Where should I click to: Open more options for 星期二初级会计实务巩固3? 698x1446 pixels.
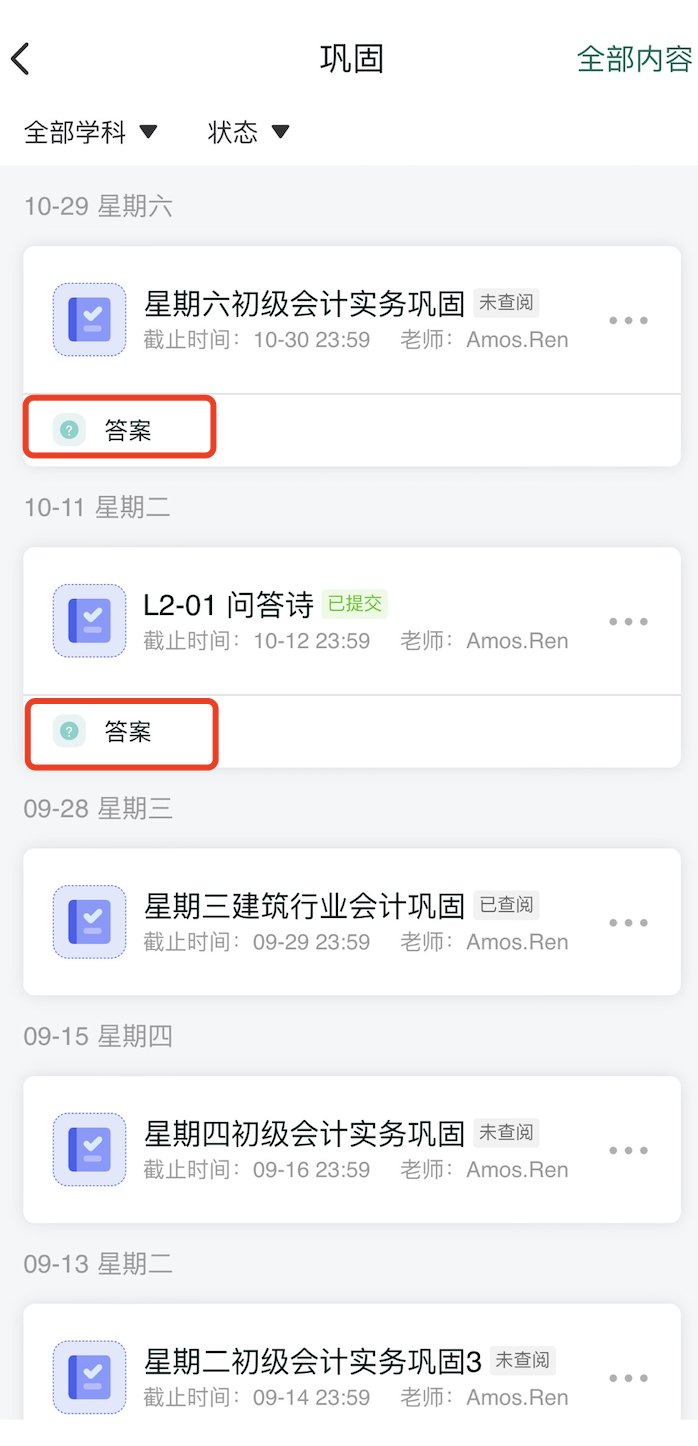click(x=629, y=1379)
